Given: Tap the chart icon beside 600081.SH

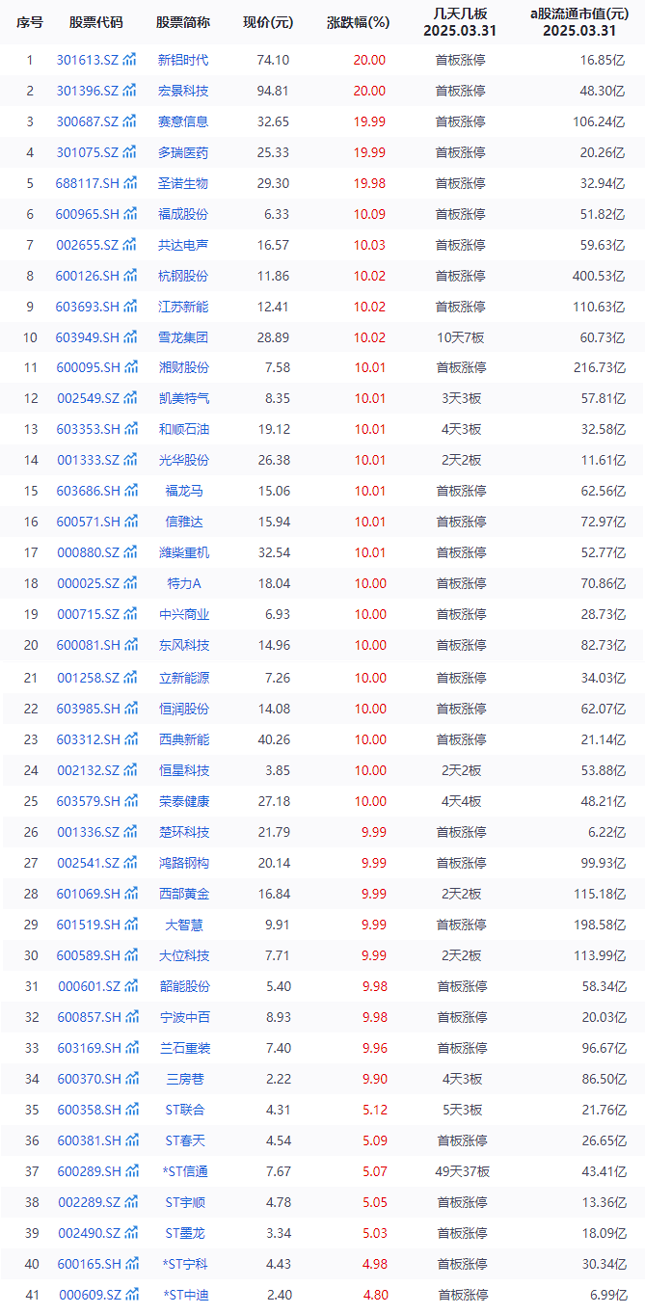Looking at the screenshot, I should pyautogui.click(x=130, y=645).
